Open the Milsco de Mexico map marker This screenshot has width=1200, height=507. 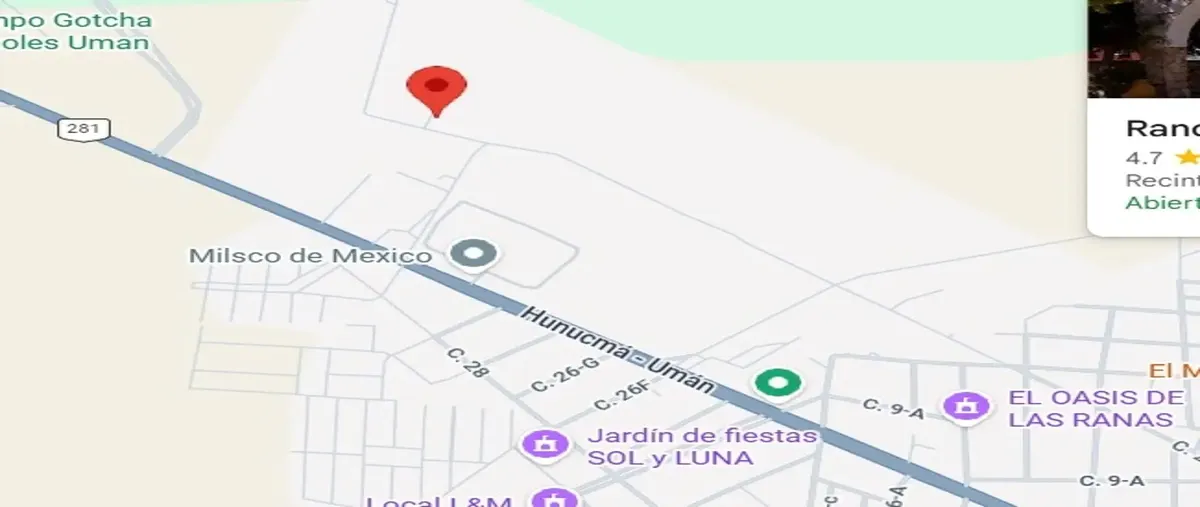(x=473, y=254)
